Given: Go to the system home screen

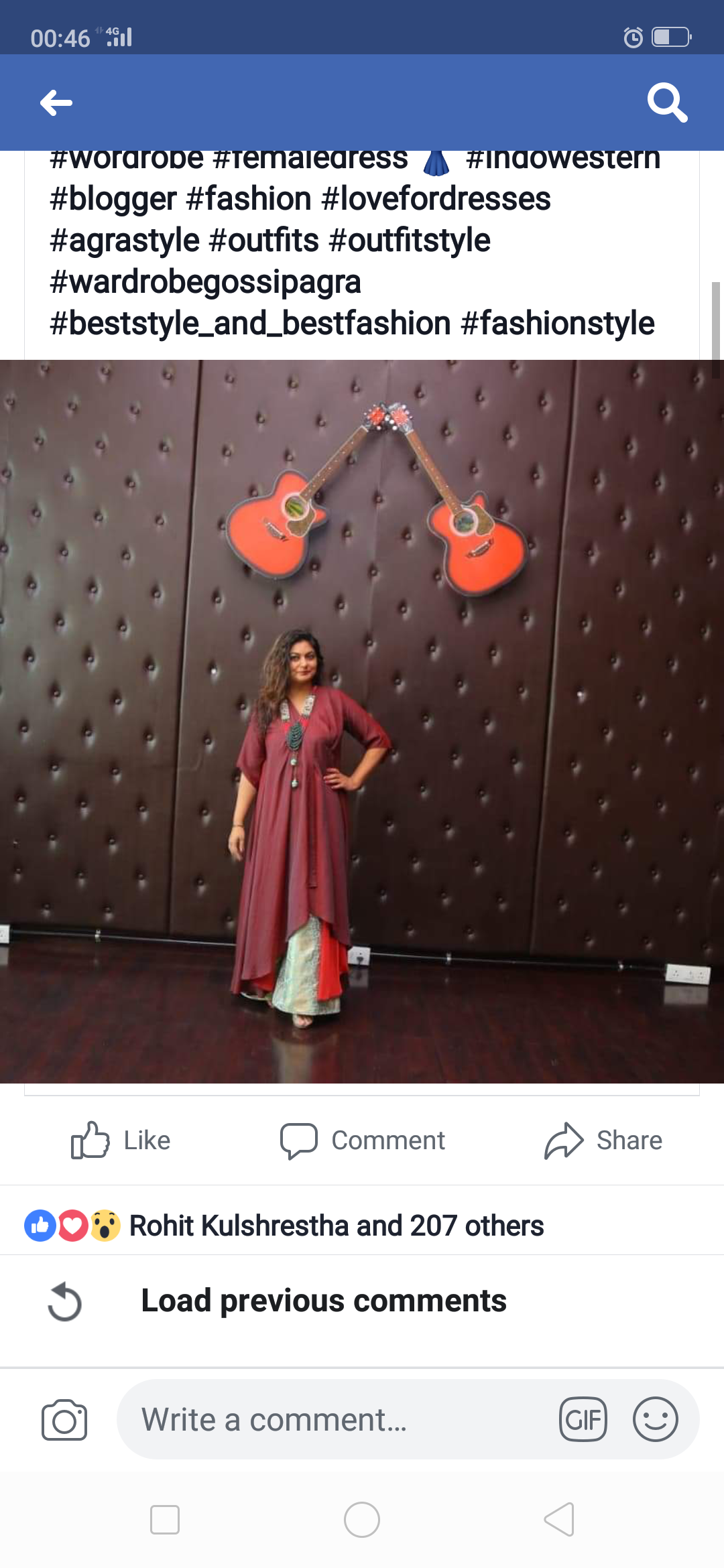Looking at the screenshot, I should (x=362, y=1520).
